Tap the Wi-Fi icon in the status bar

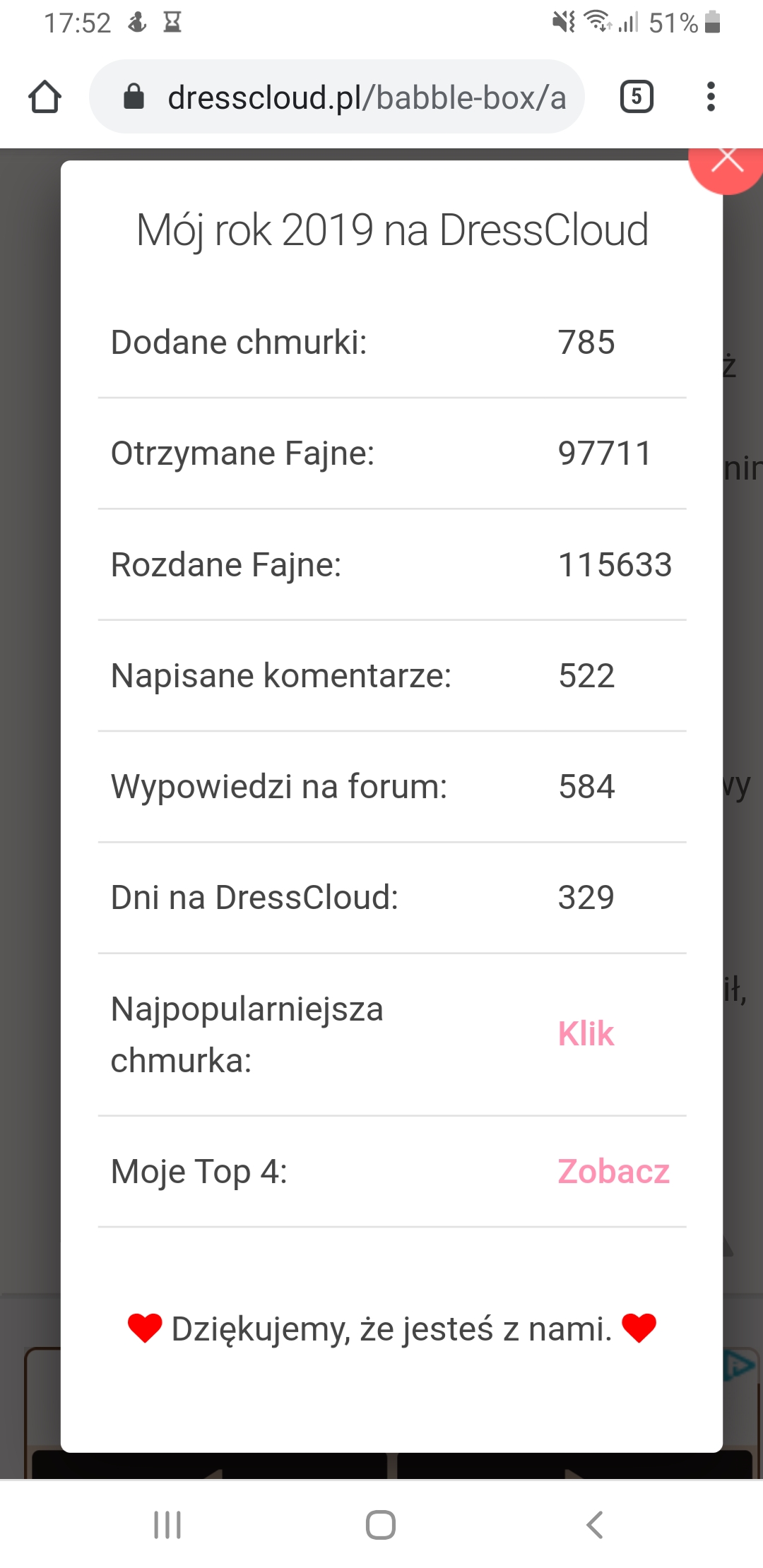click(x=596, y=21)
